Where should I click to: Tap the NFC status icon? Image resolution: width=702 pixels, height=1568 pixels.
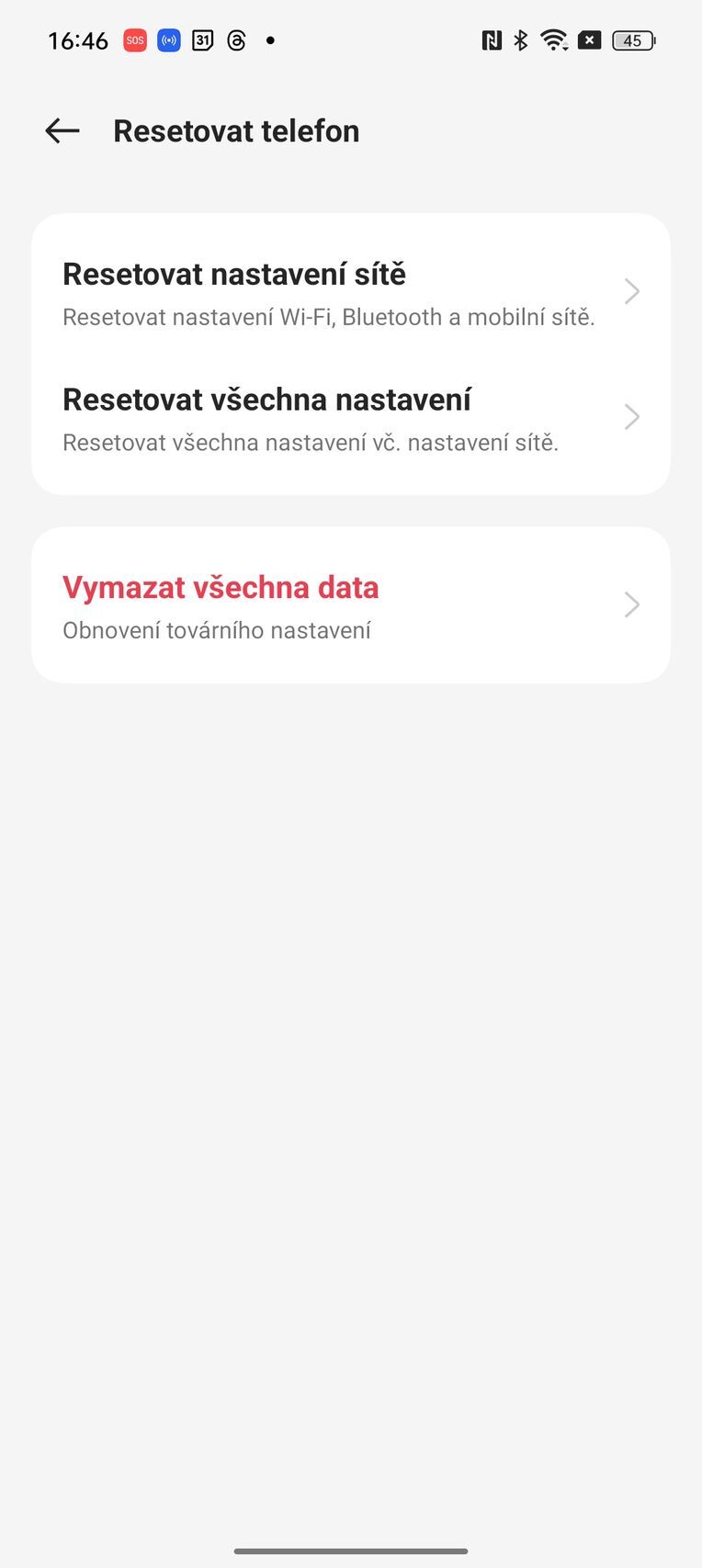(x=493, y=39)
